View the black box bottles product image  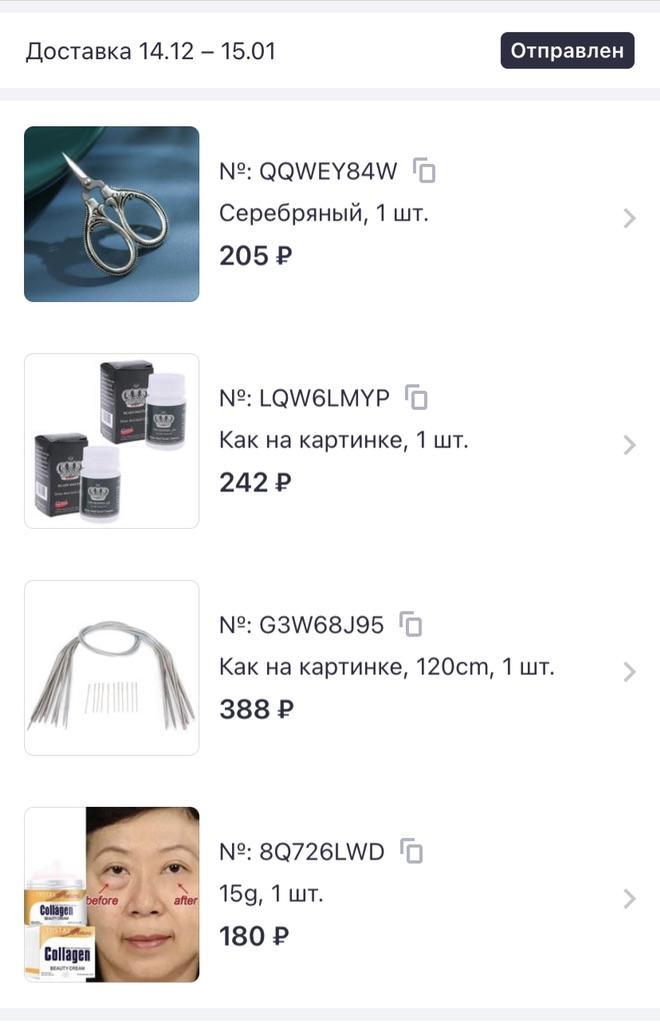pos(112,441)
